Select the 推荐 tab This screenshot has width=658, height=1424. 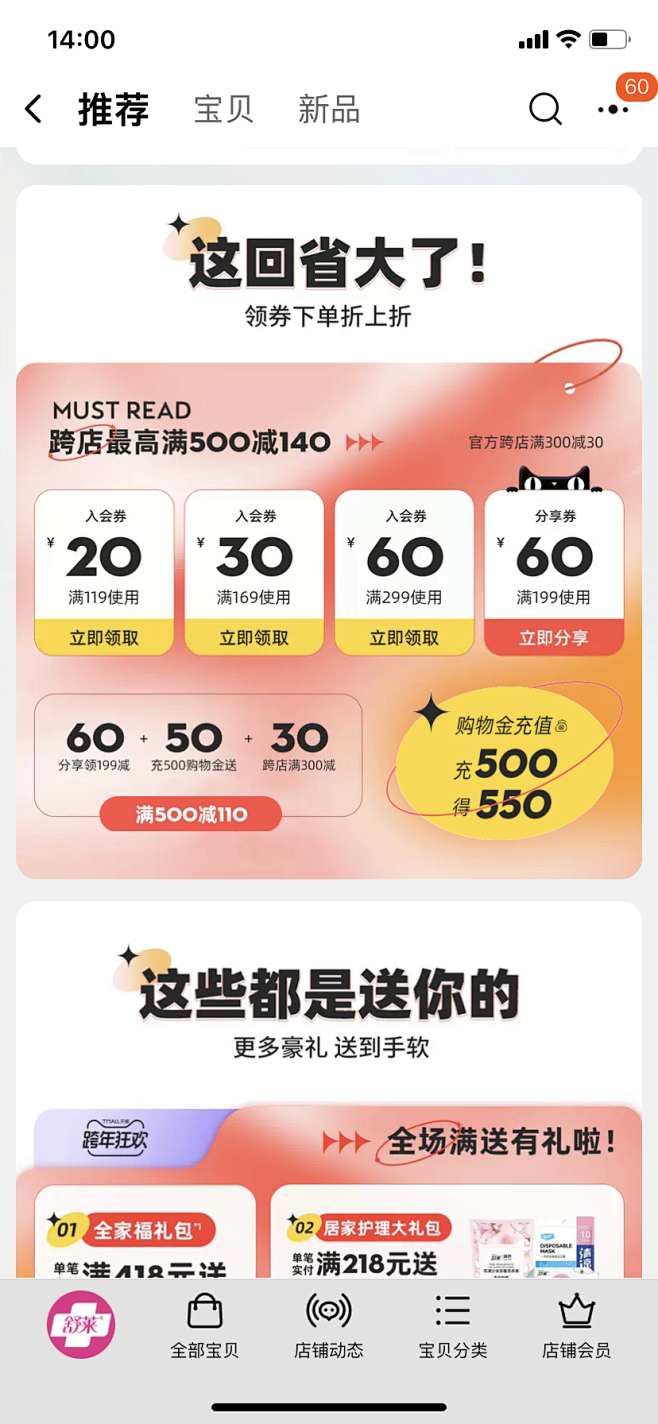click(x=114, y=109)
